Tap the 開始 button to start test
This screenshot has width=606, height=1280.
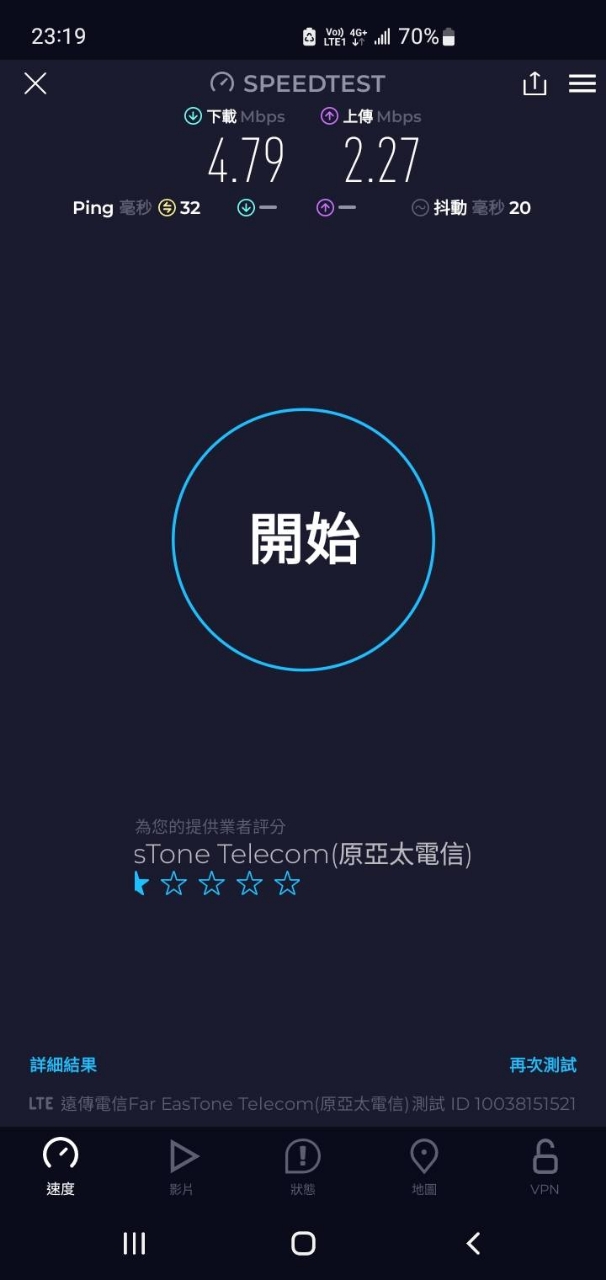pyautogui.click(x=303, y=540)
